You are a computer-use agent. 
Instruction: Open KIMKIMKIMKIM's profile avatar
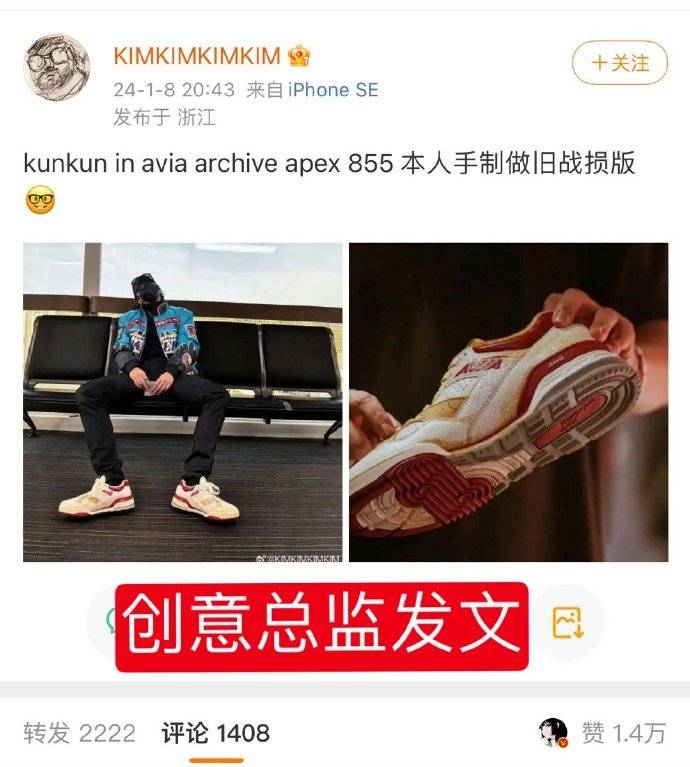point(57,66)
